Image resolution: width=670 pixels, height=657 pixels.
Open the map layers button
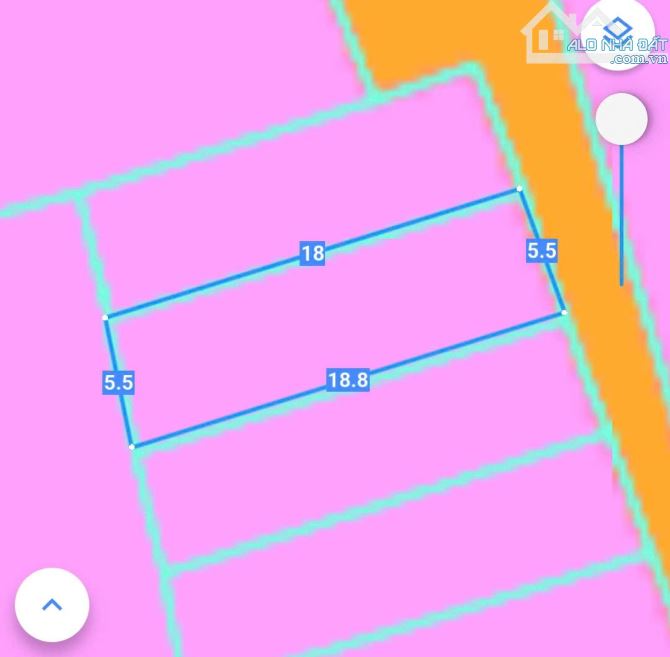click(x=617, y=32)
